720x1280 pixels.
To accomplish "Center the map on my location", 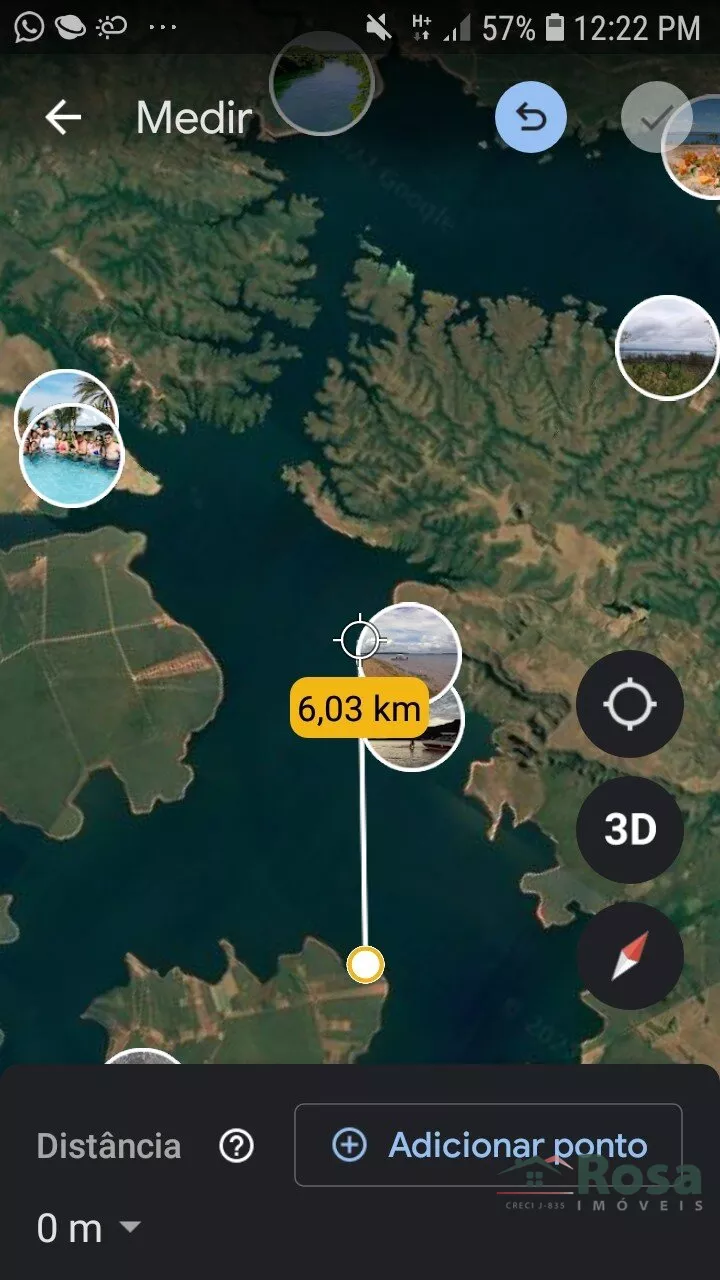I will 630,705.
